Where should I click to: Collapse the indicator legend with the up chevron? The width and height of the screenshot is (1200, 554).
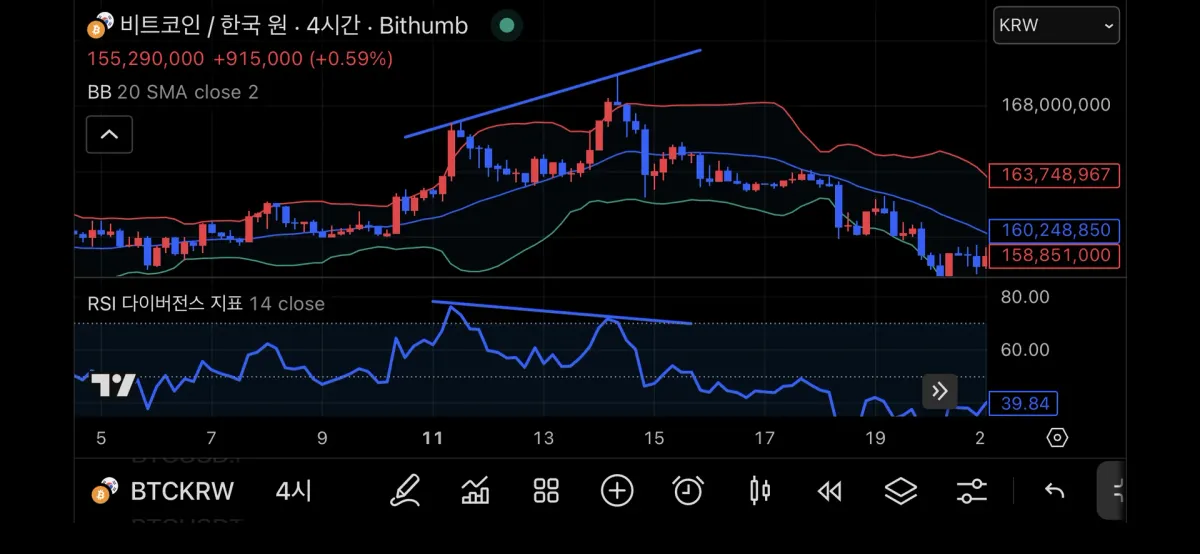(x=109, y=134)
